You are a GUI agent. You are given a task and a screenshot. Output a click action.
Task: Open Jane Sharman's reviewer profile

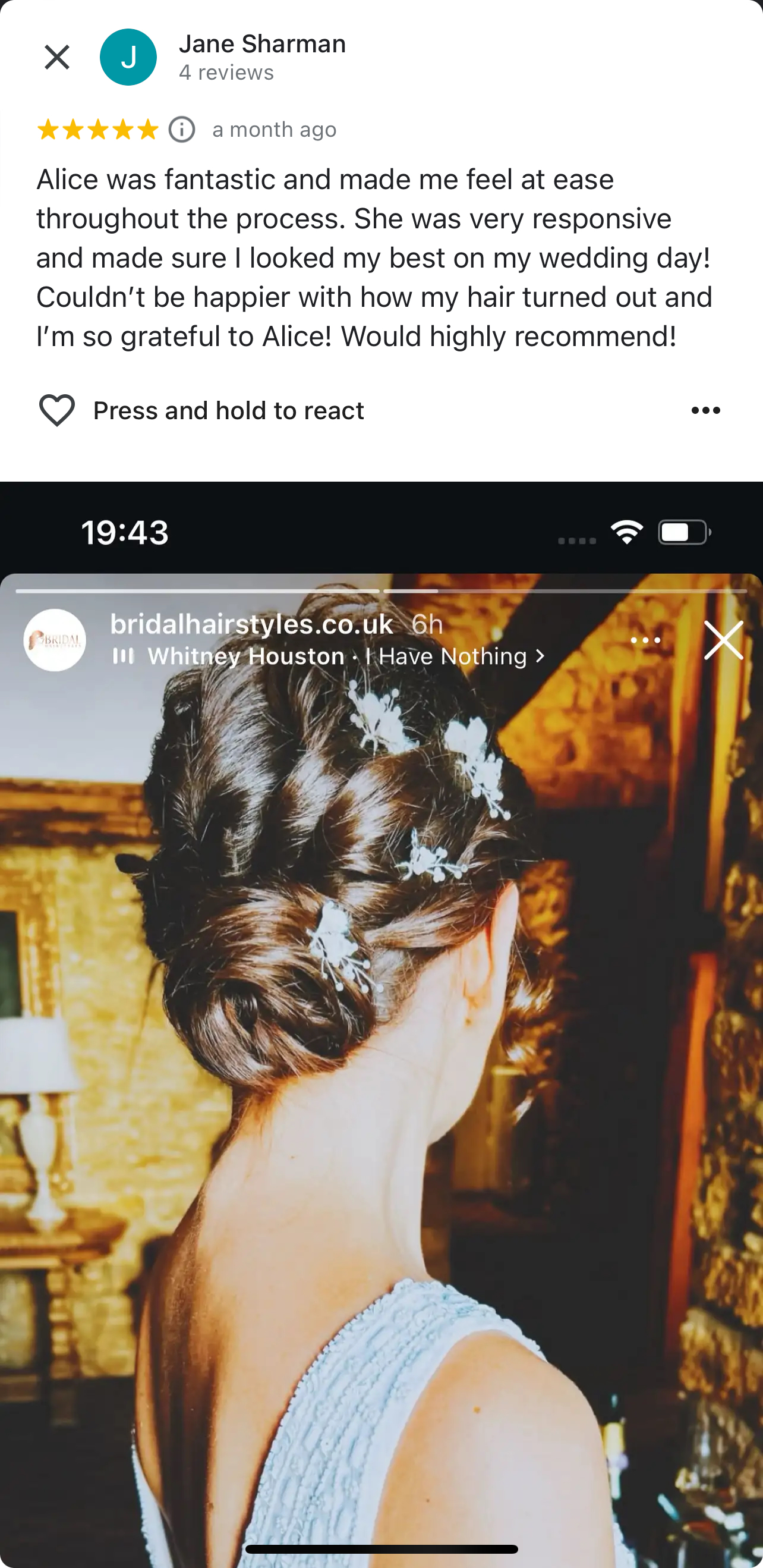pos(261,45)
